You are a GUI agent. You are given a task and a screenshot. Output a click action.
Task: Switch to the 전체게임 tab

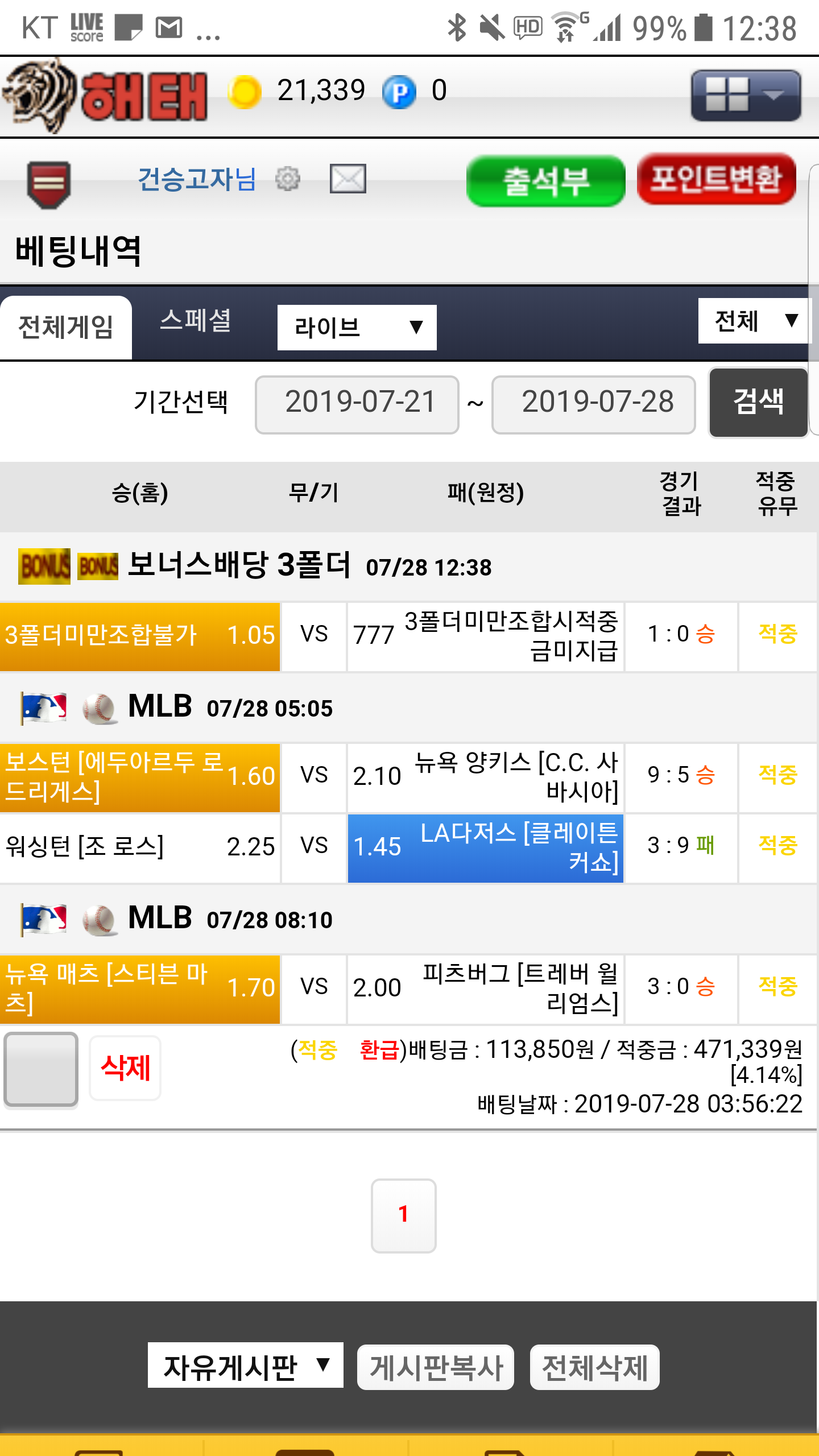click(66, 327)
